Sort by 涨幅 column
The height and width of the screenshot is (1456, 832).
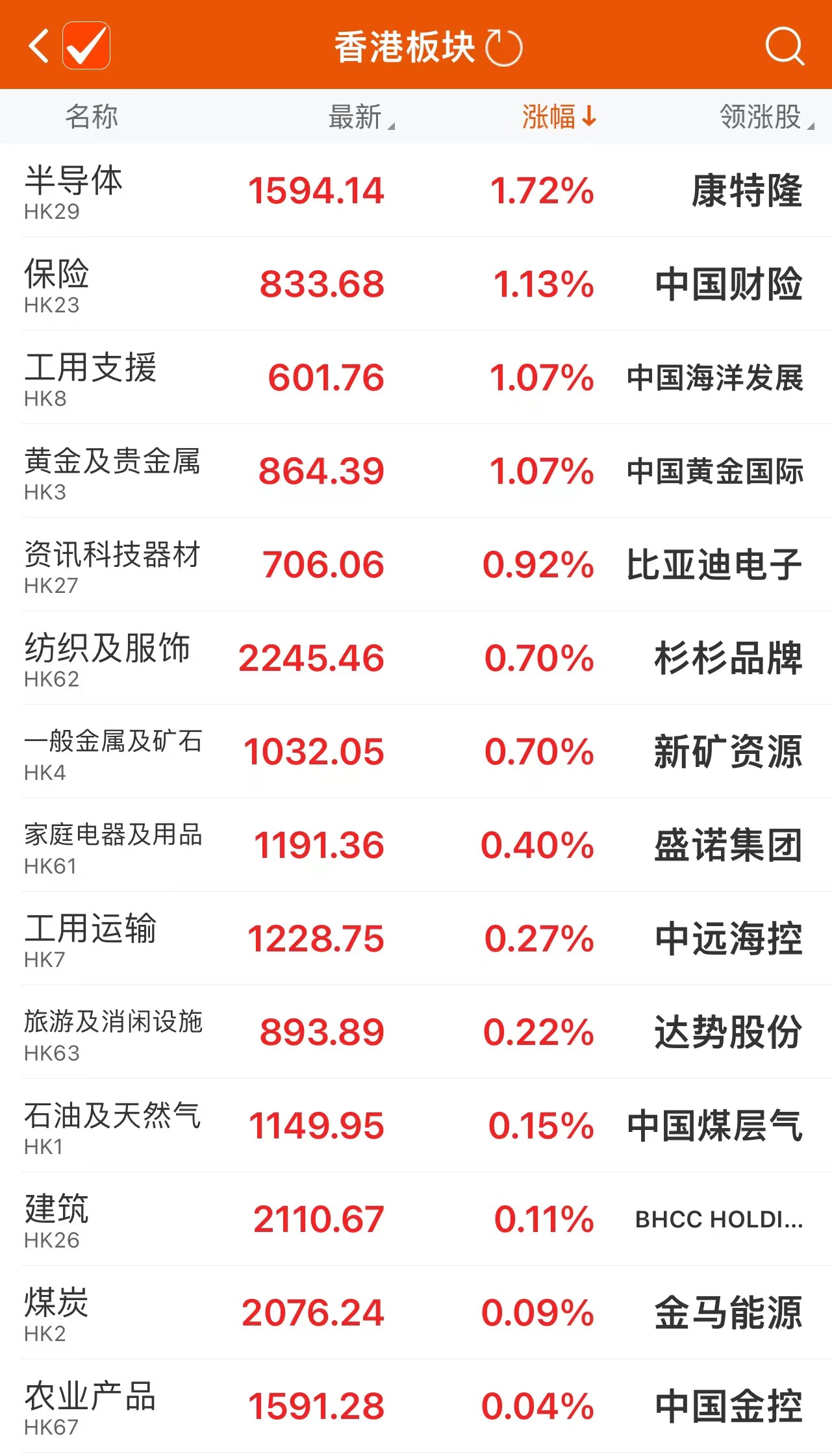pyautogui.click(x=558, y=117)
